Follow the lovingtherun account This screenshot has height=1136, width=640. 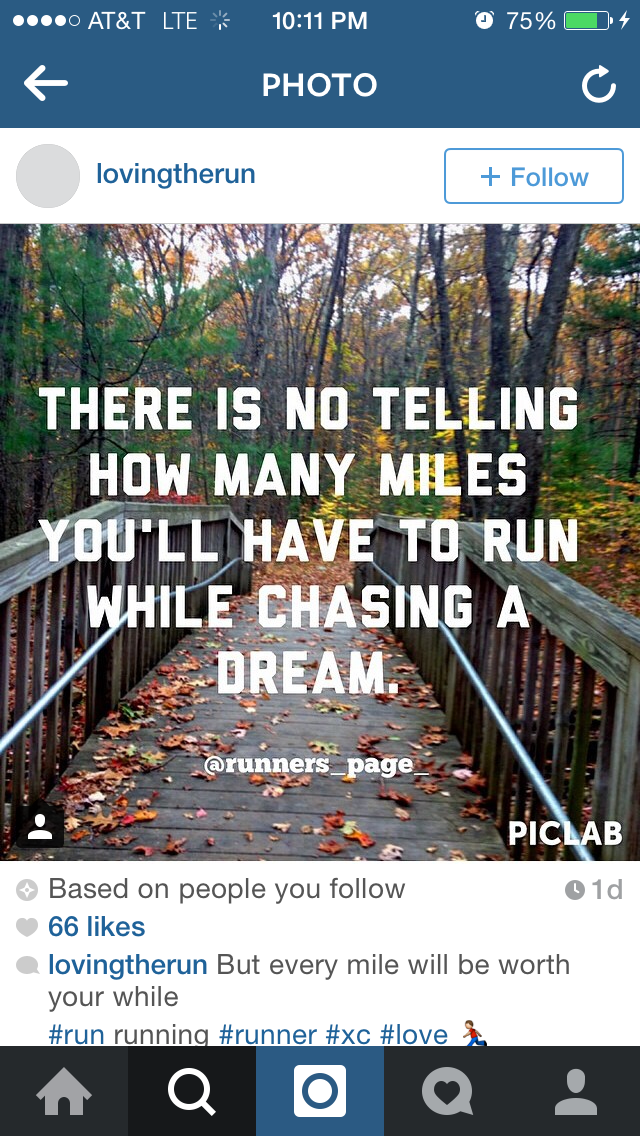coord(533,177)
